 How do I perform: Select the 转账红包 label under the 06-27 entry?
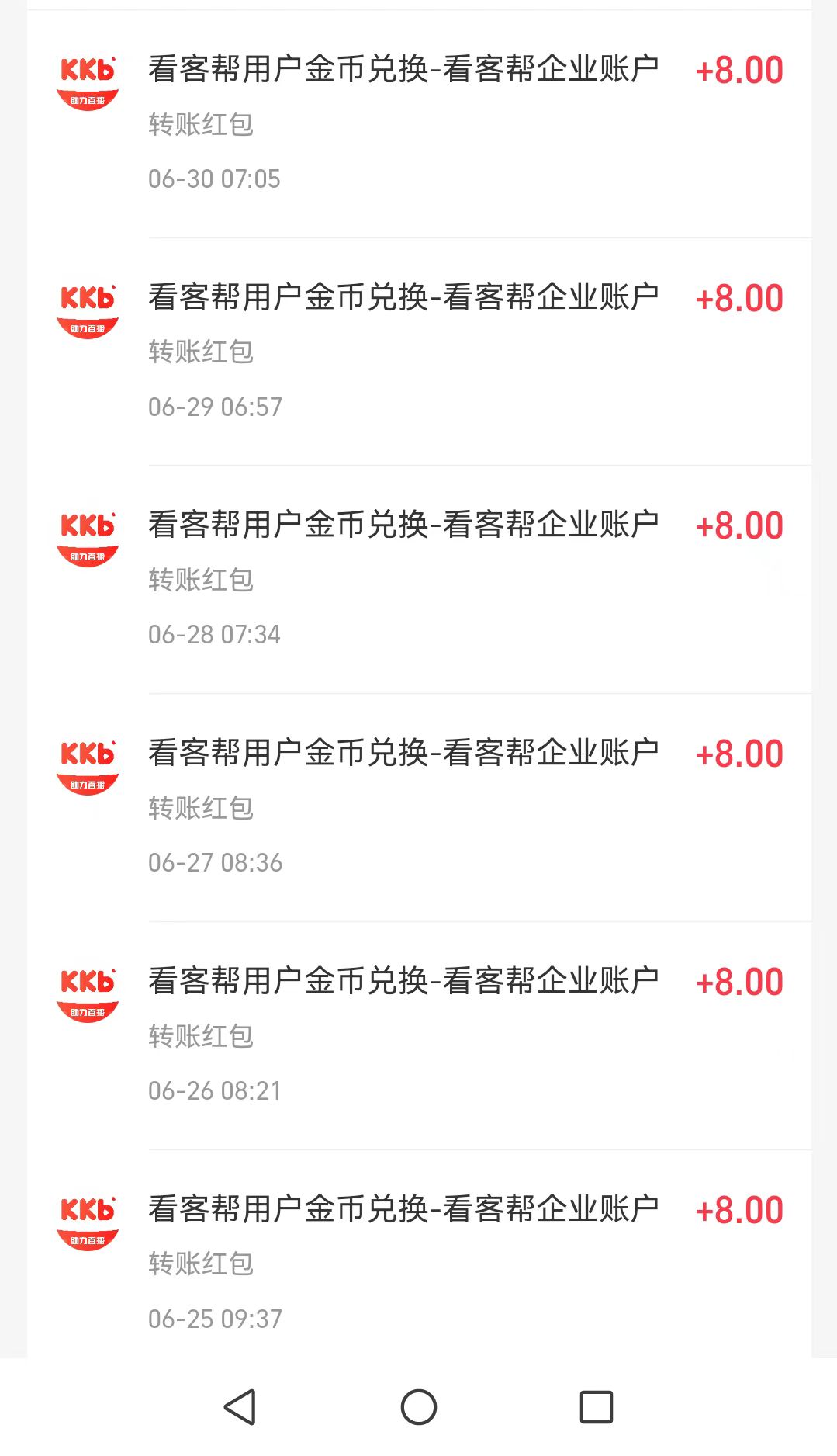coord(199,809)
